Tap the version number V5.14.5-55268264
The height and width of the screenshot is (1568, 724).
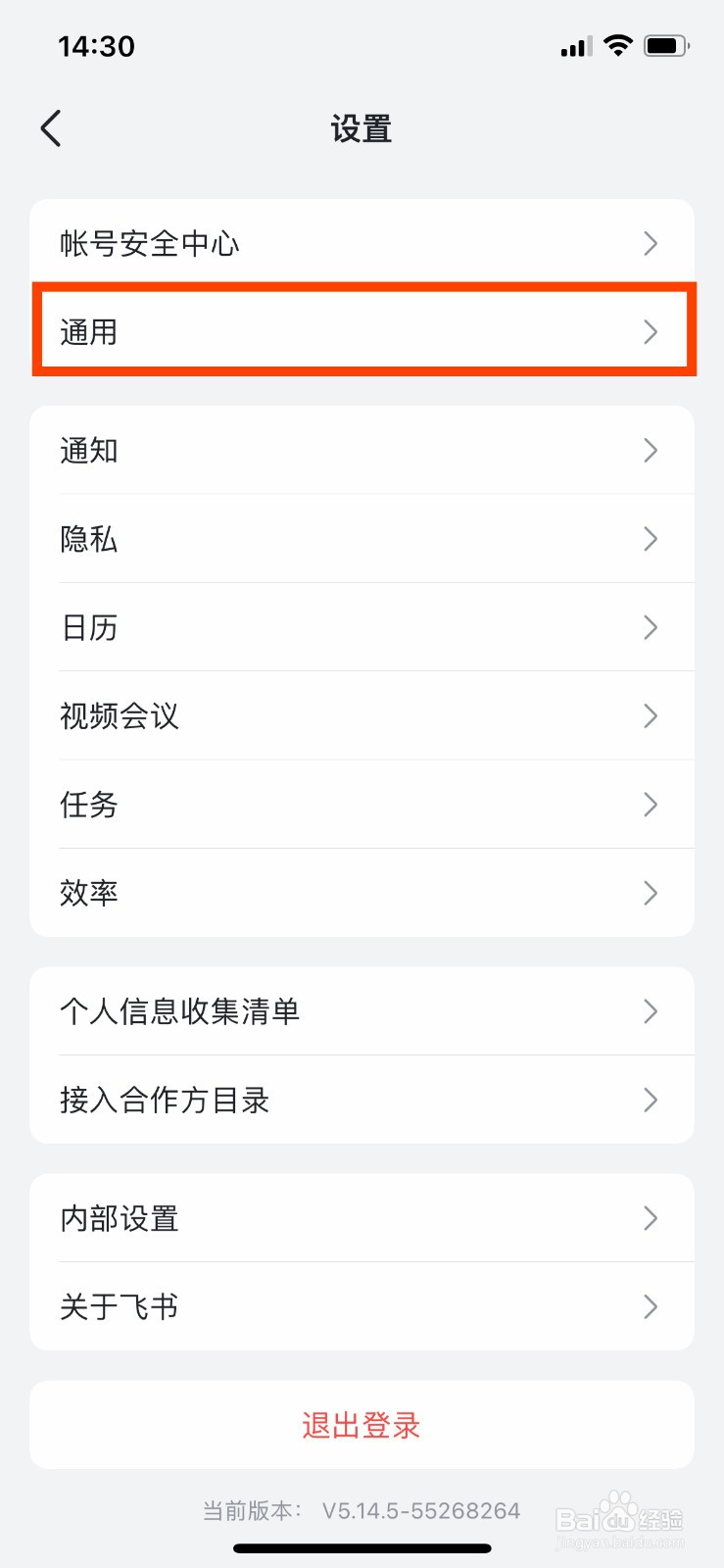(421, 1510)
